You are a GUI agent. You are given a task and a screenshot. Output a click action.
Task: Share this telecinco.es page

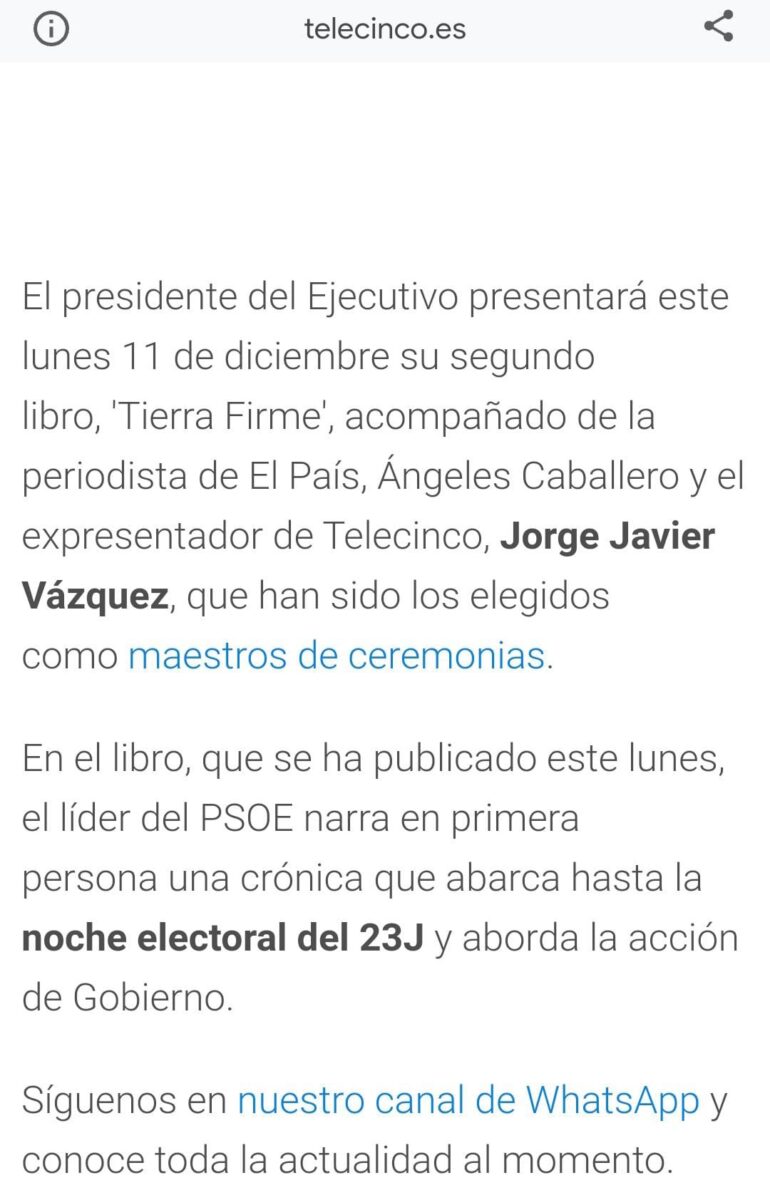(718, 27)
